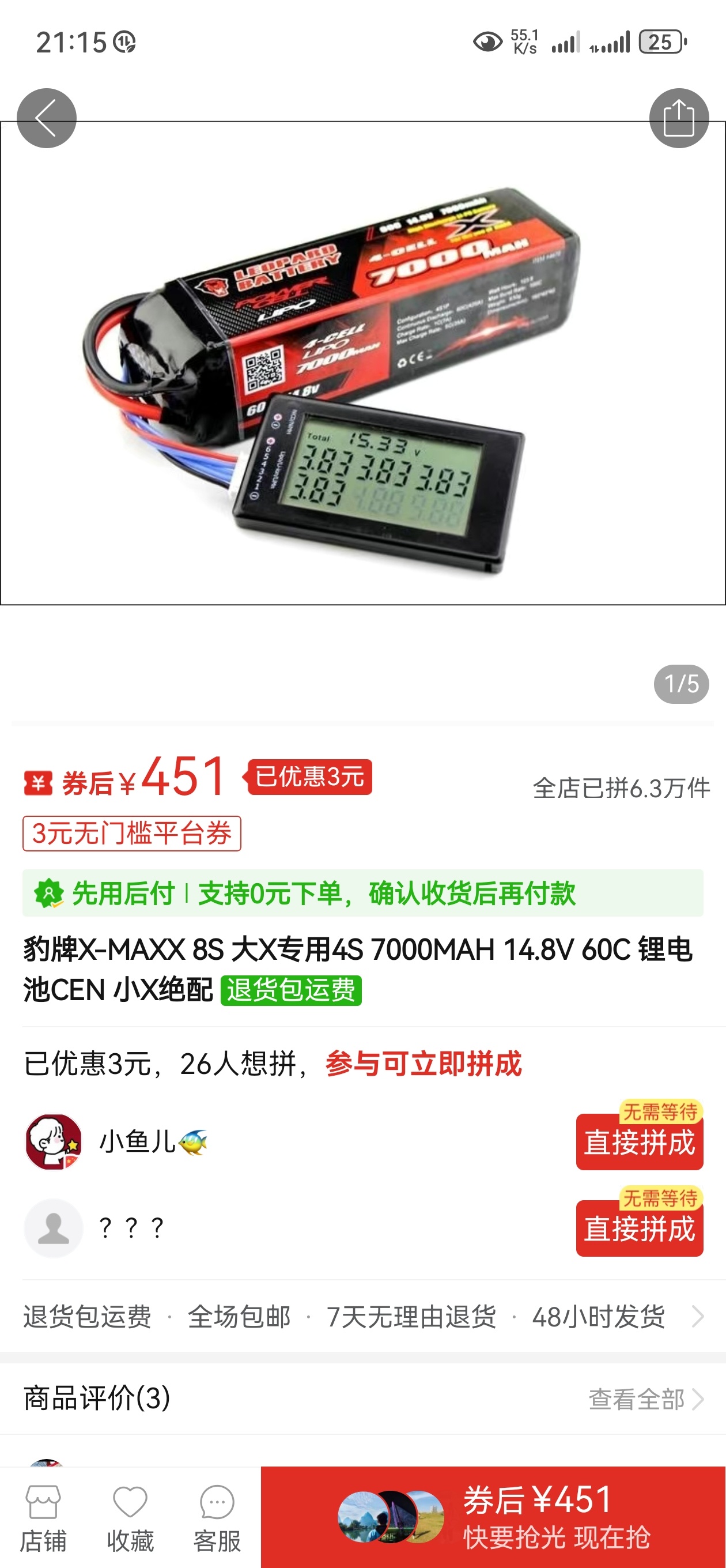Open the battery product image
The height and width of the screenshot is (1568, 726).
[x=362, y=378]
